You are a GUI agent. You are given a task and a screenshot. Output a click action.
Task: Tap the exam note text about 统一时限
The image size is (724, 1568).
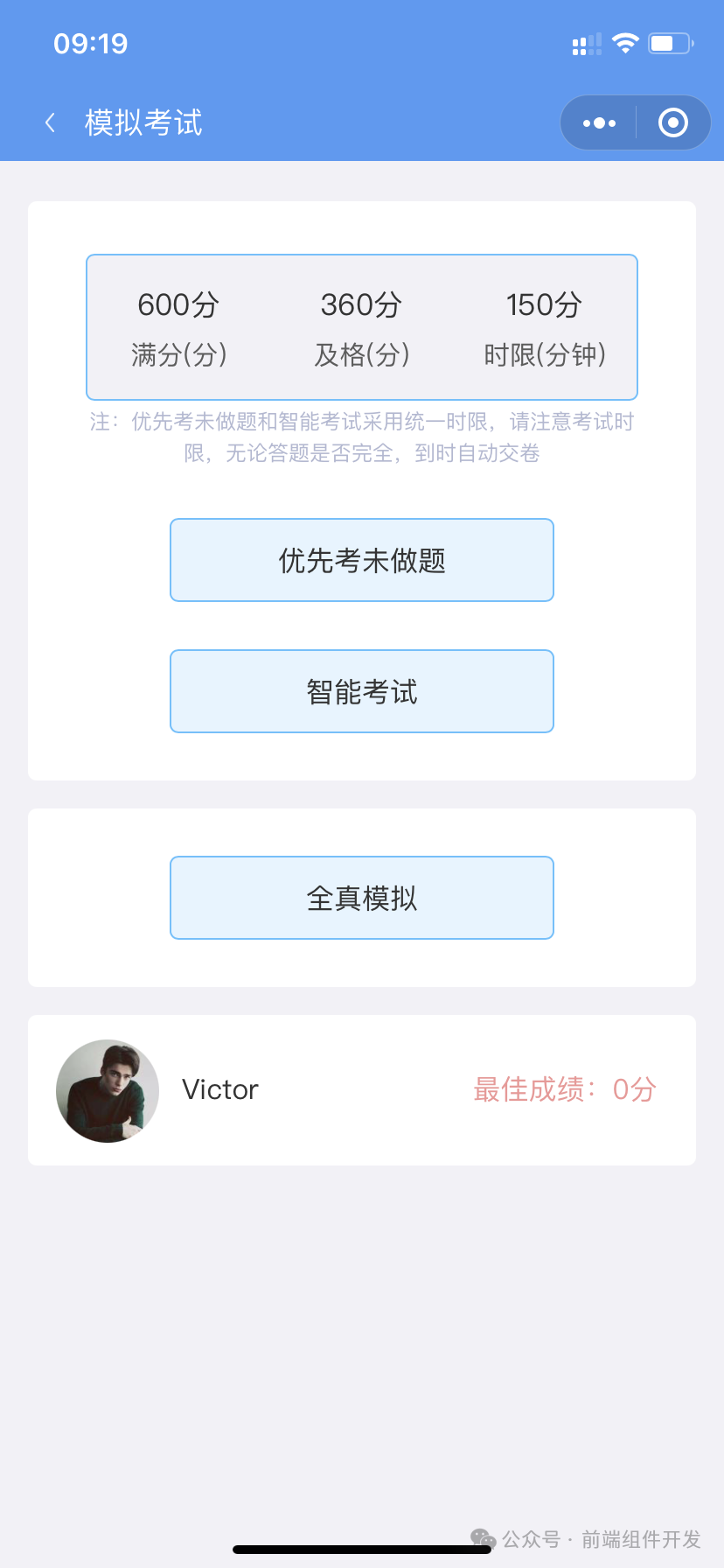click(361, 437)
